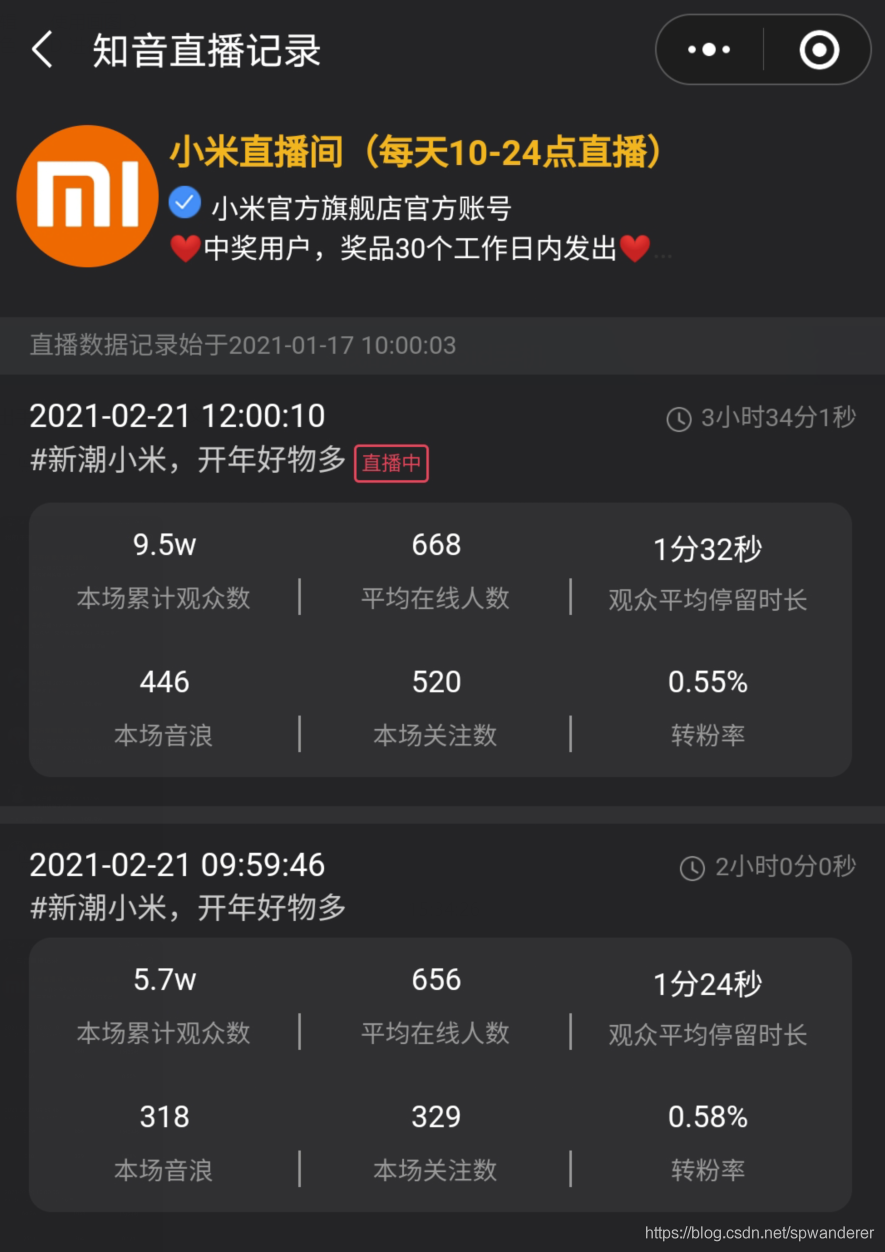The height and width of the screenshot is (1252, 885).
Task: Tap the 668 平均在线人数 stat
Action: pos(435,570)
